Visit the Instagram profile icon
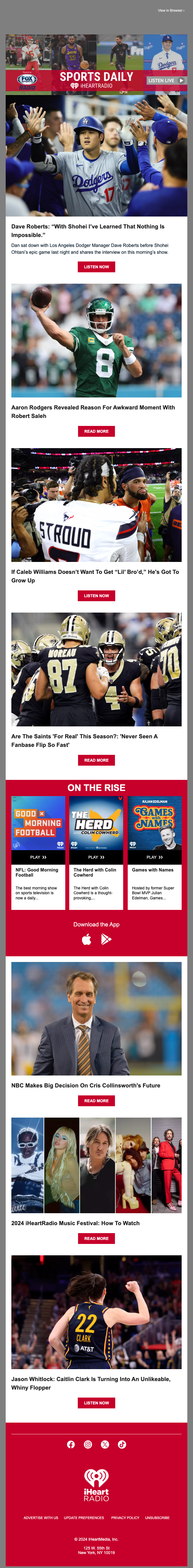 [x=88, y=1445]
